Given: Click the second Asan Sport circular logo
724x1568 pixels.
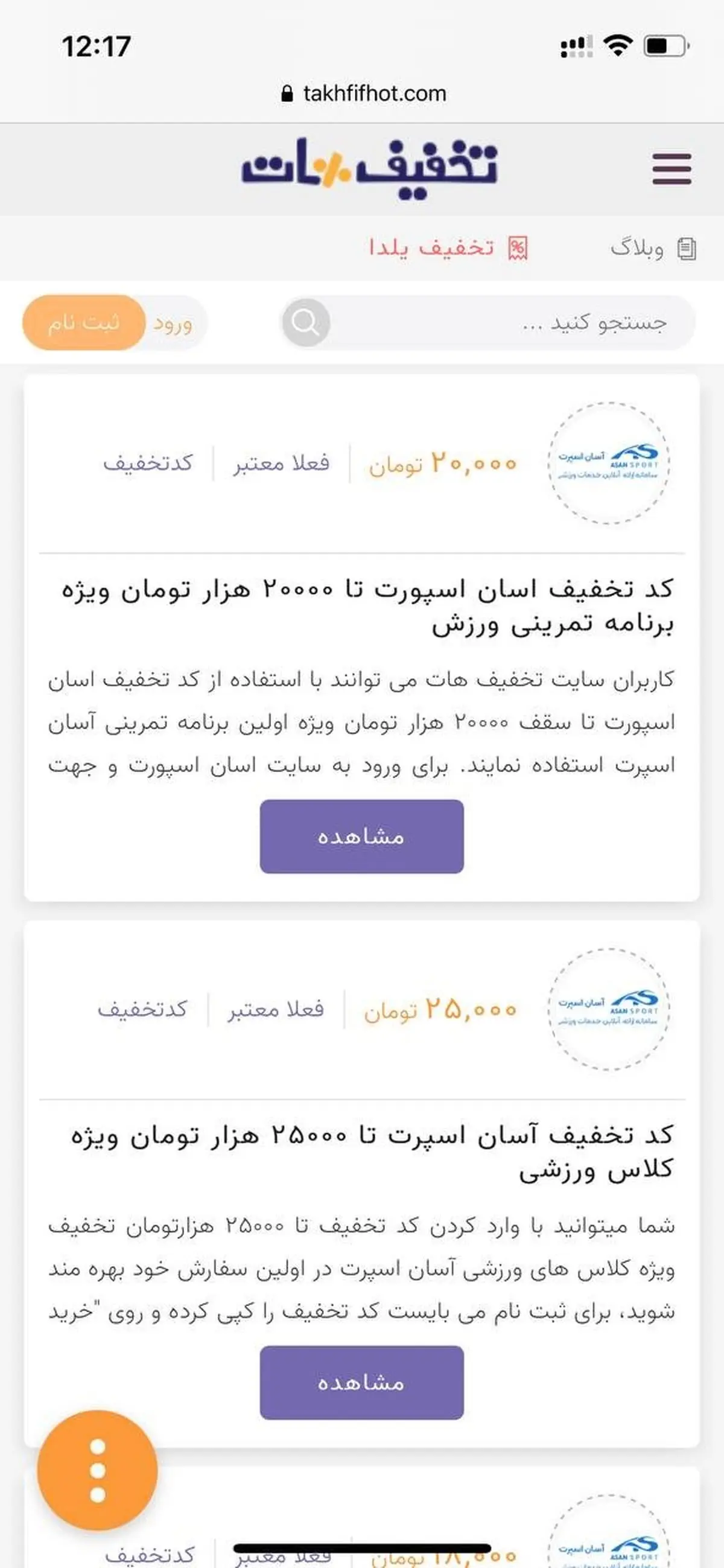Looking at the screenshot, I should 611,1009.
